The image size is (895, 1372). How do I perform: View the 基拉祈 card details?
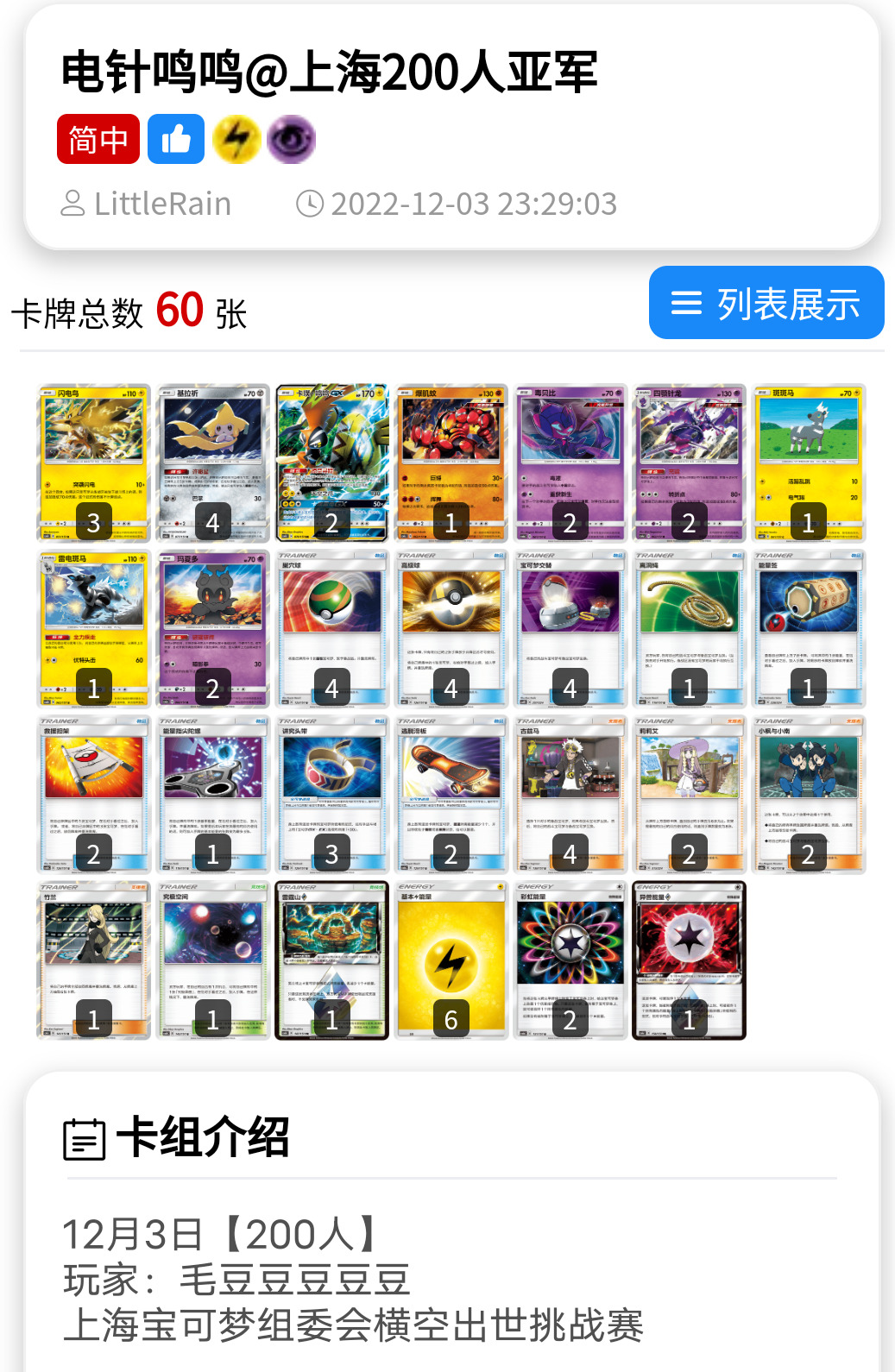point(212,463)
